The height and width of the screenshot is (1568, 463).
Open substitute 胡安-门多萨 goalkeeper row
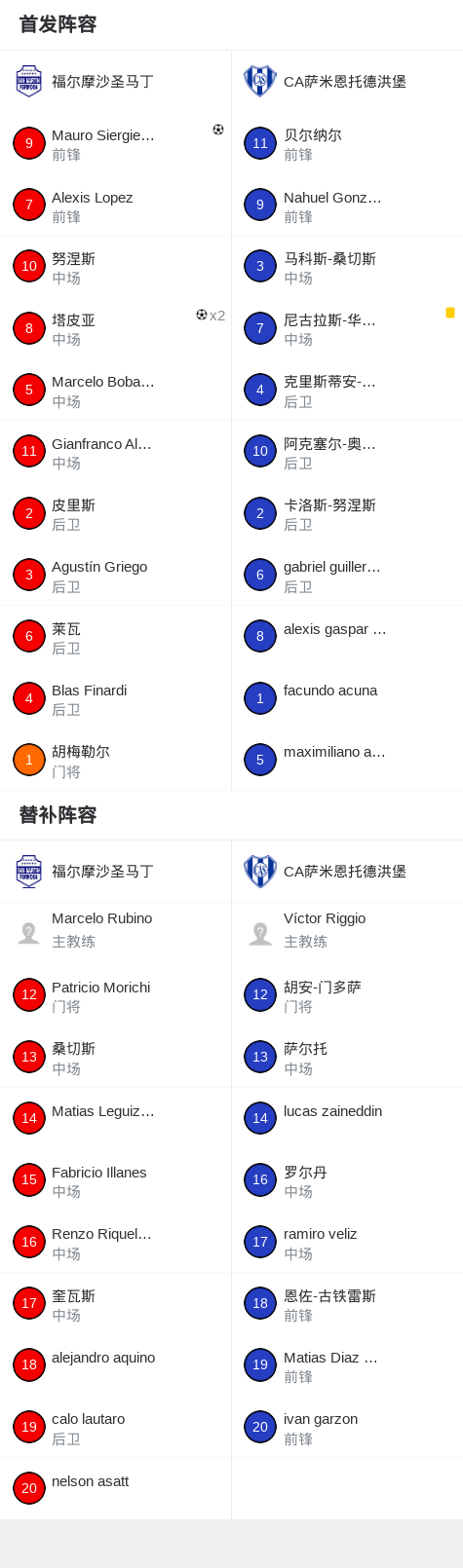point(347,995)
